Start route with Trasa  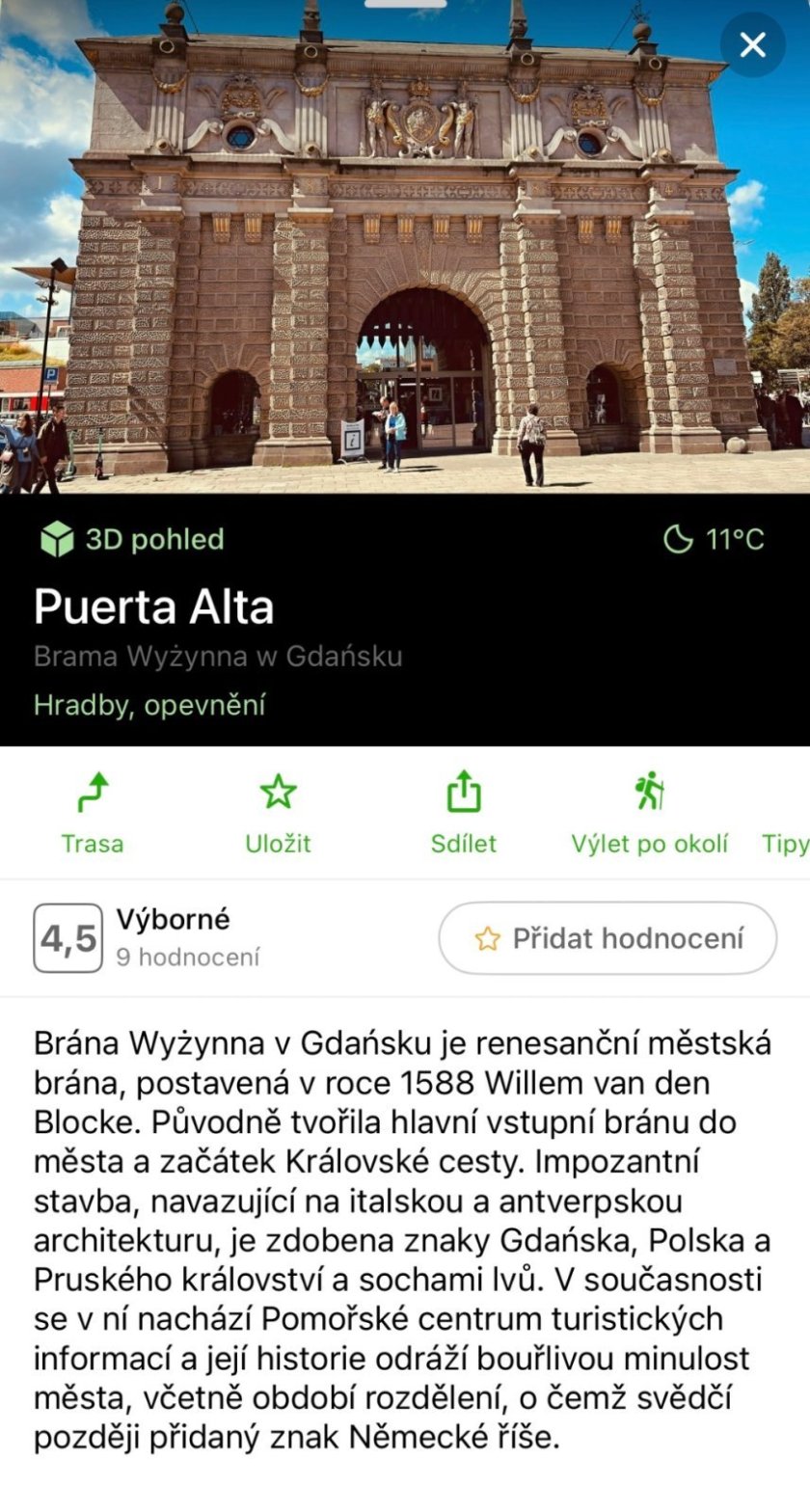click(93, 815)
